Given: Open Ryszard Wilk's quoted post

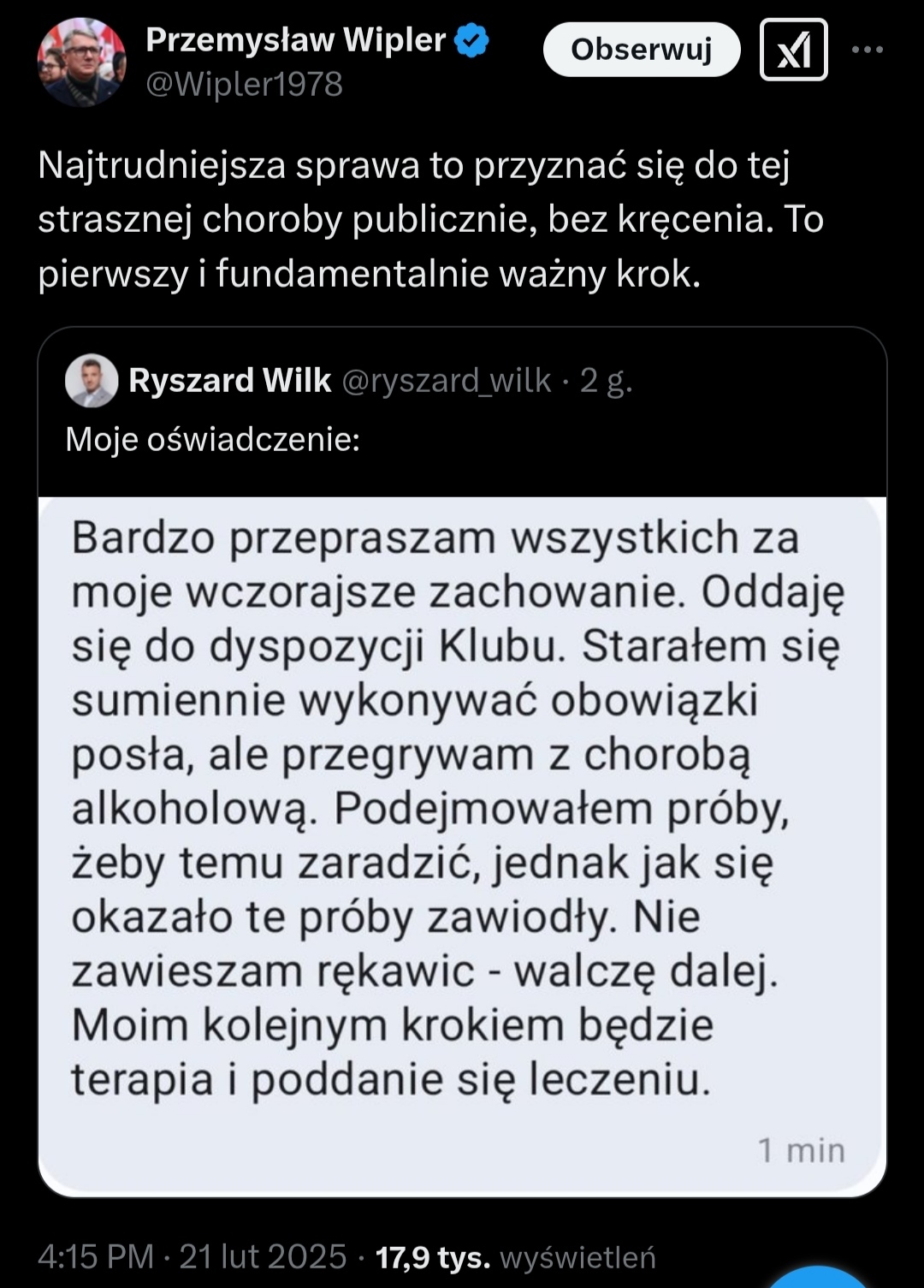Looking at the screenshot, I should coord(462,409).
